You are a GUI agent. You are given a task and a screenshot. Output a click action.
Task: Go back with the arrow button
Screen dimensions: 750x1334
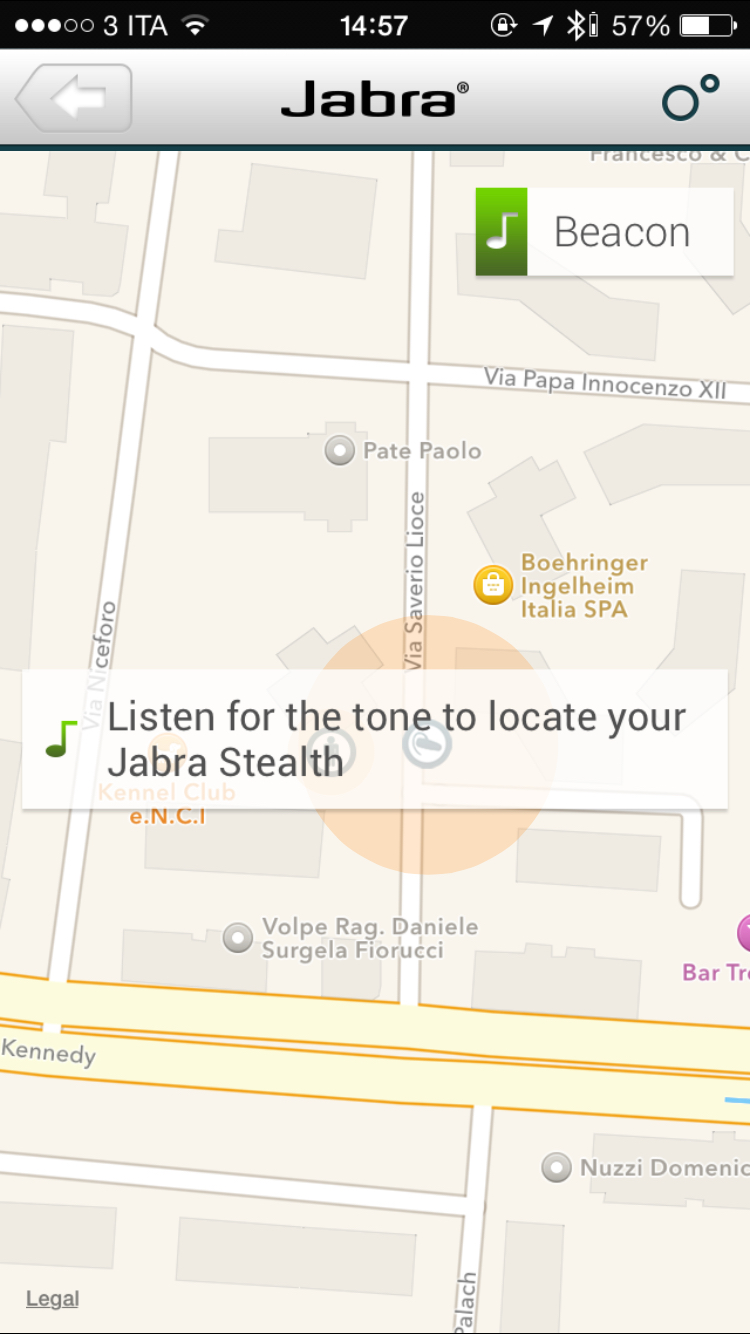(x=74, y=98)
